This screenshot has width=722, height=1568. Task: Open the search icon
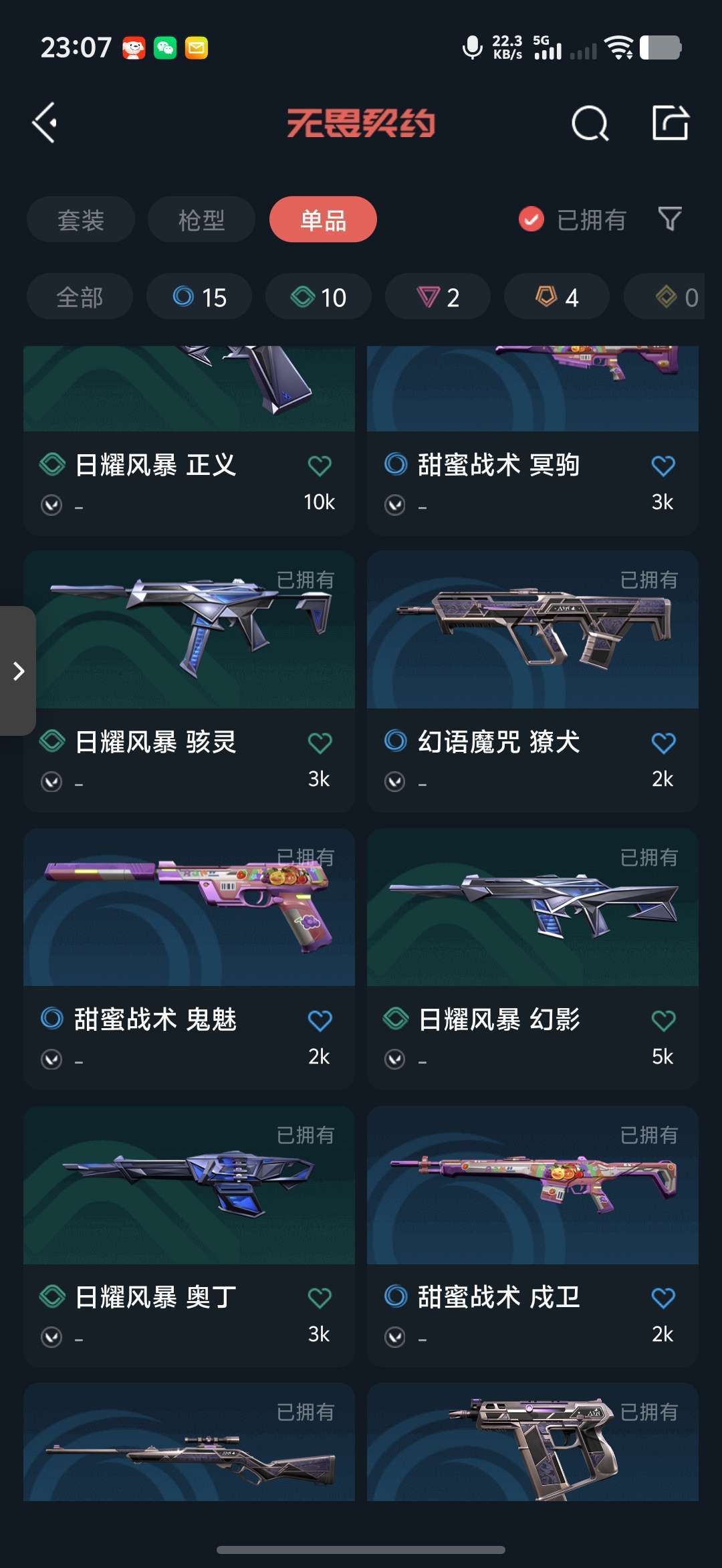(x=590, y=123)
